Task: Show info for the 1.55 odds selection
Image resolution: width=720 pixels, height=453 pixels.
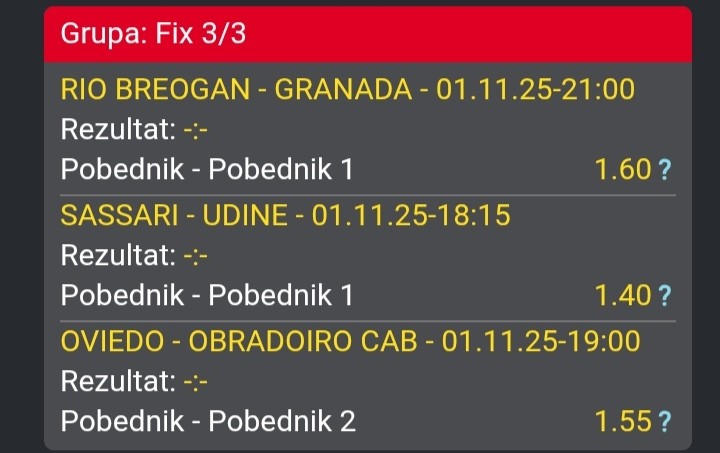Action: click(664, 422)
